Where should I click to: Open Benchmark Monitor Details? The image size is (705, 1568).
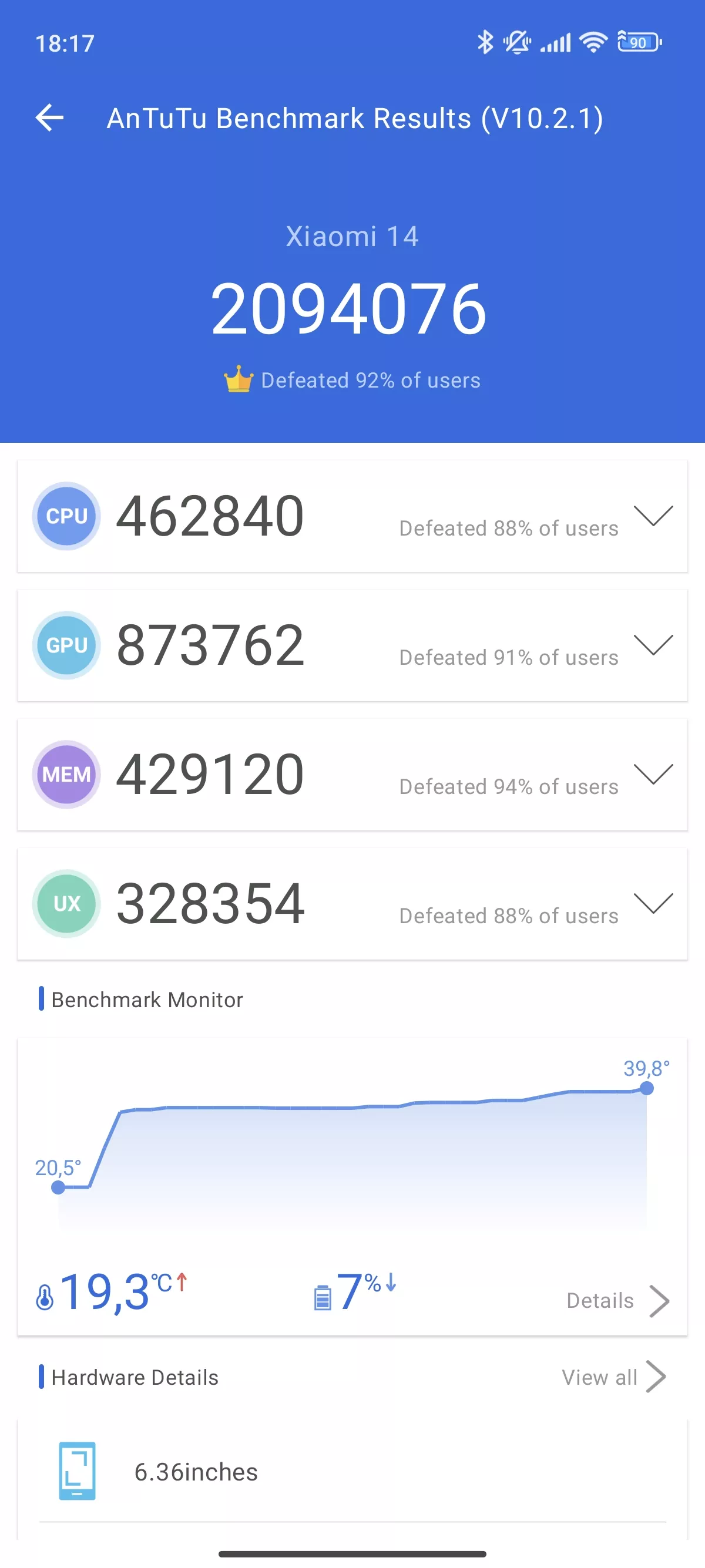[x=617, y=1301]
